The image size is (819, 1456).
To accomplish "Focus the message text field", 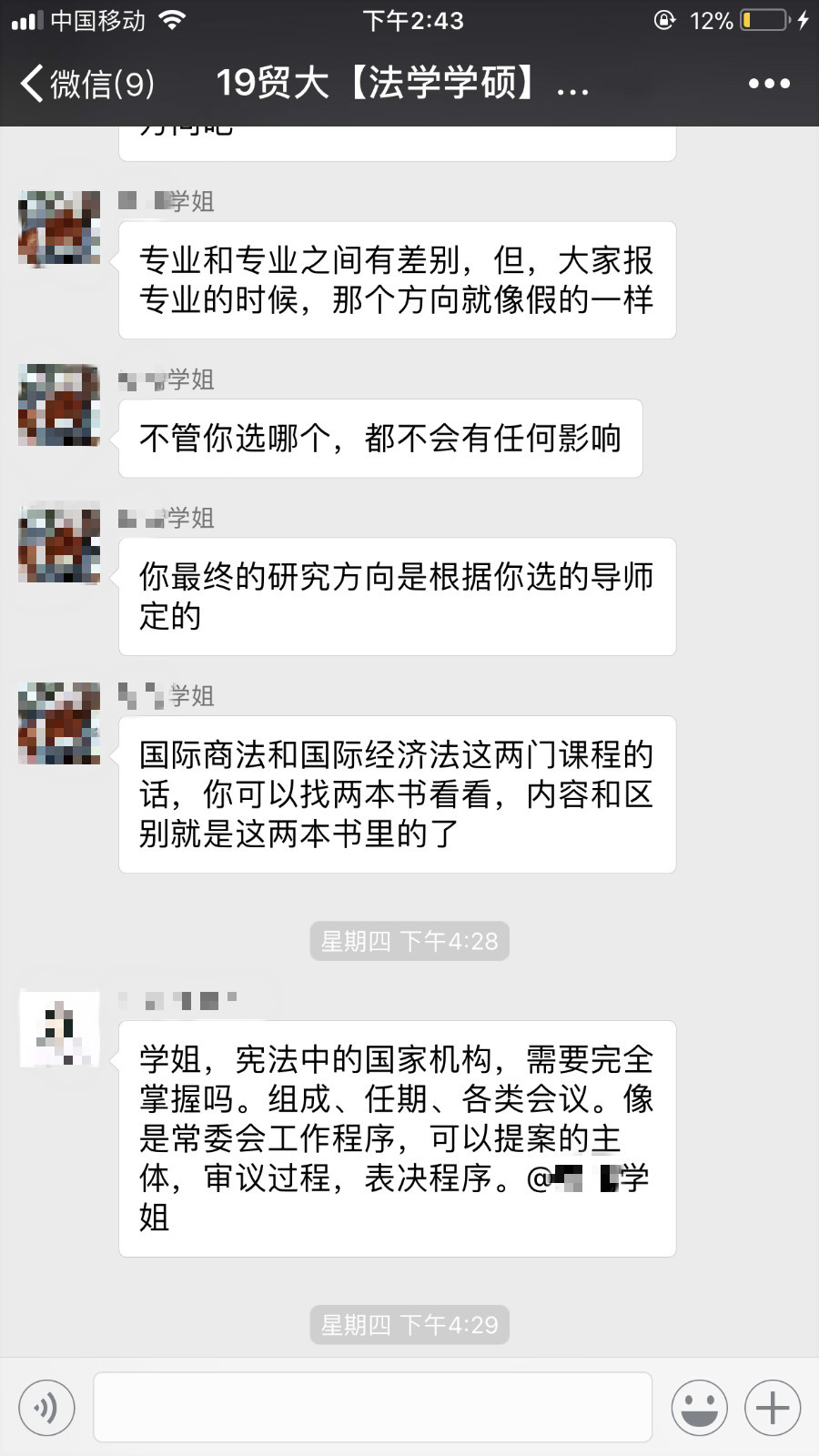I will 373,1407.
